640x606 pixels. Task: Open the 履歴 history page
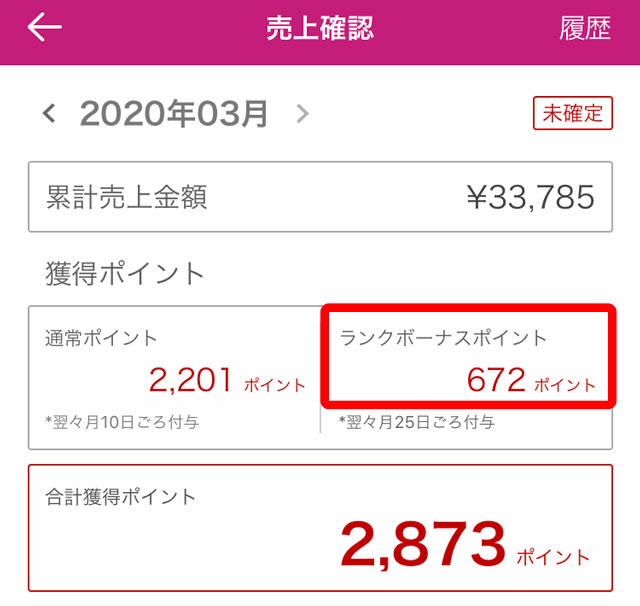pos(584,29)
